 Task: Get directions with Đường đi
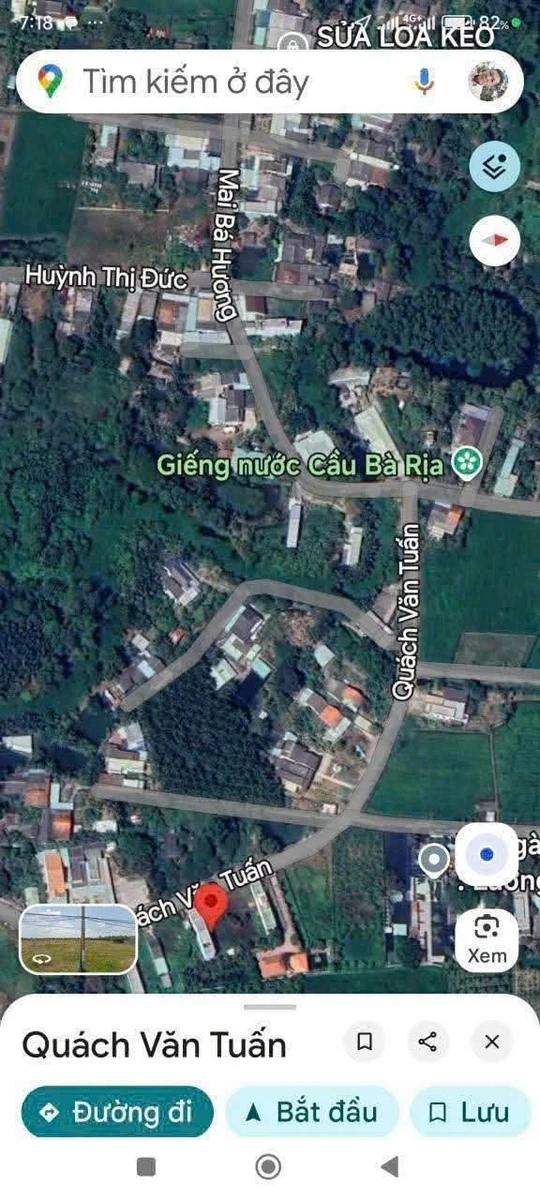coord(117,1112)
